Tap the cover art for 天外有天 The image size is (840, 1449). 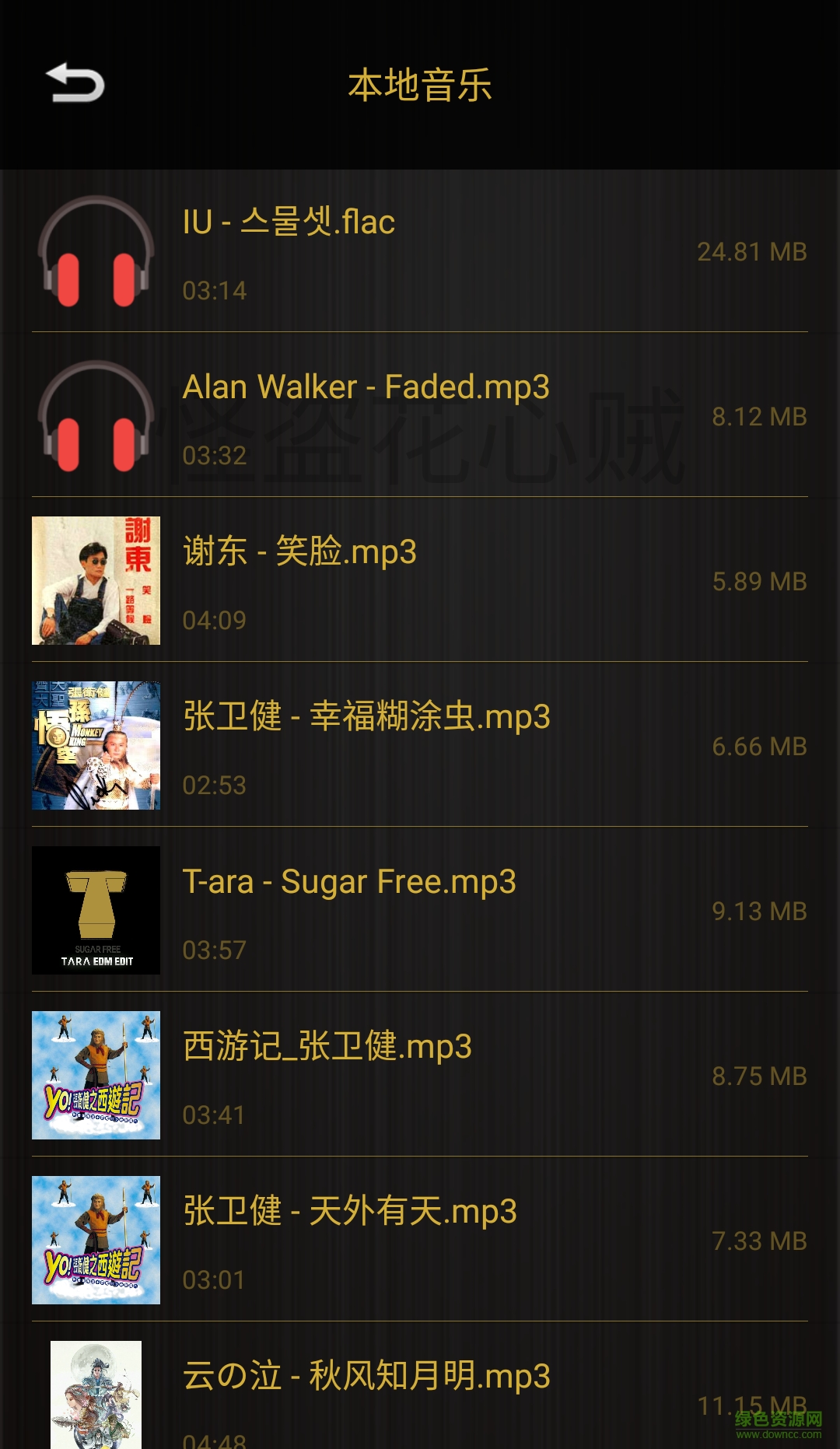[x=96, y=1240]
